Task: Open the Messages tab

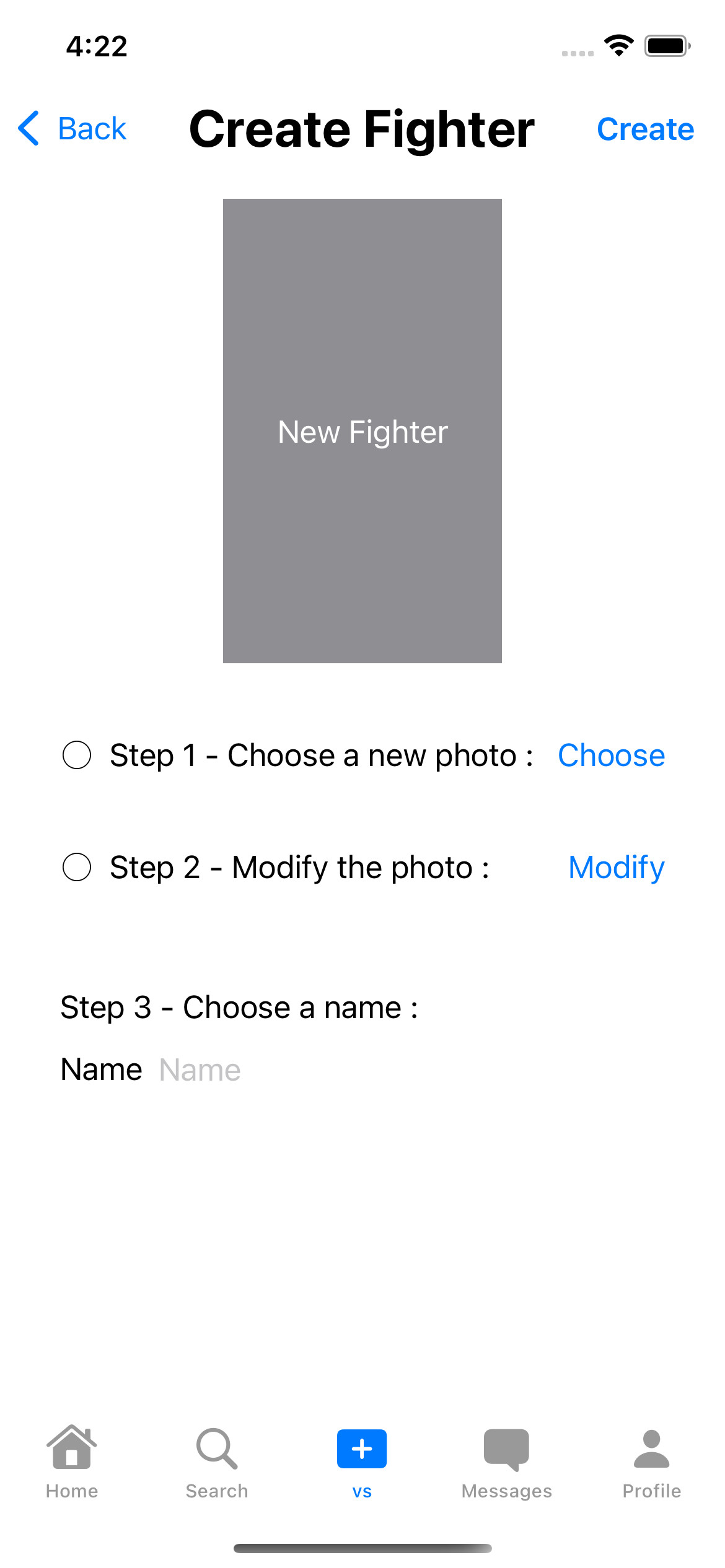Action: click(507, 1461)
